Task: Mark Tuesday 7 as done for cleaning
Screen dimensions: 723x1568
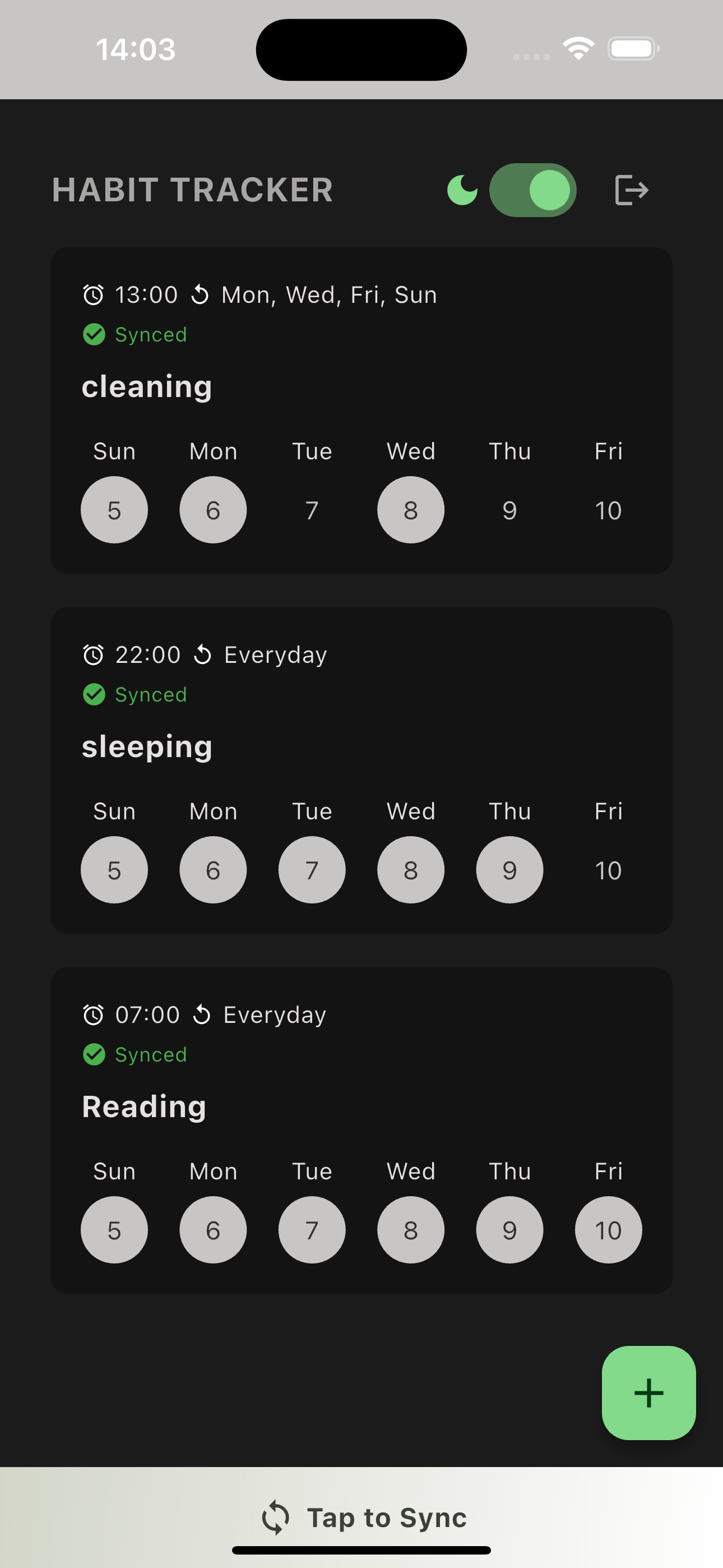Action: 312,510
